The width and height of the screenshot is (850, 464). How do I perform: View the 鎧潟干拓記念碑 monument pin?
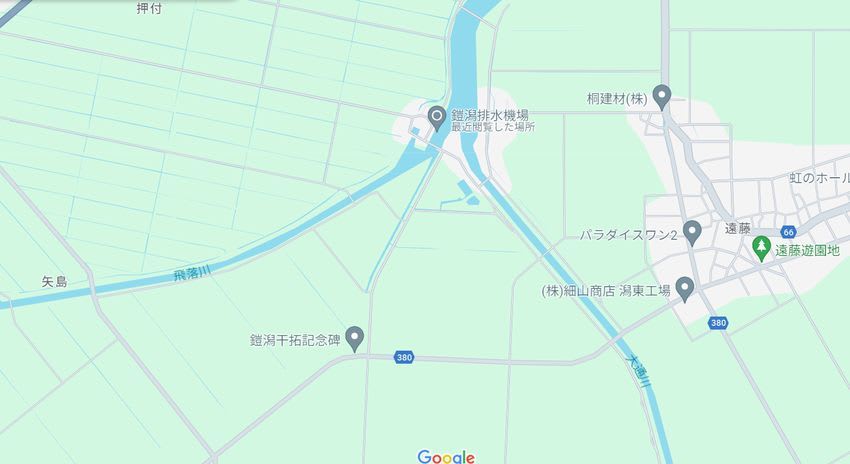[354, 336]
